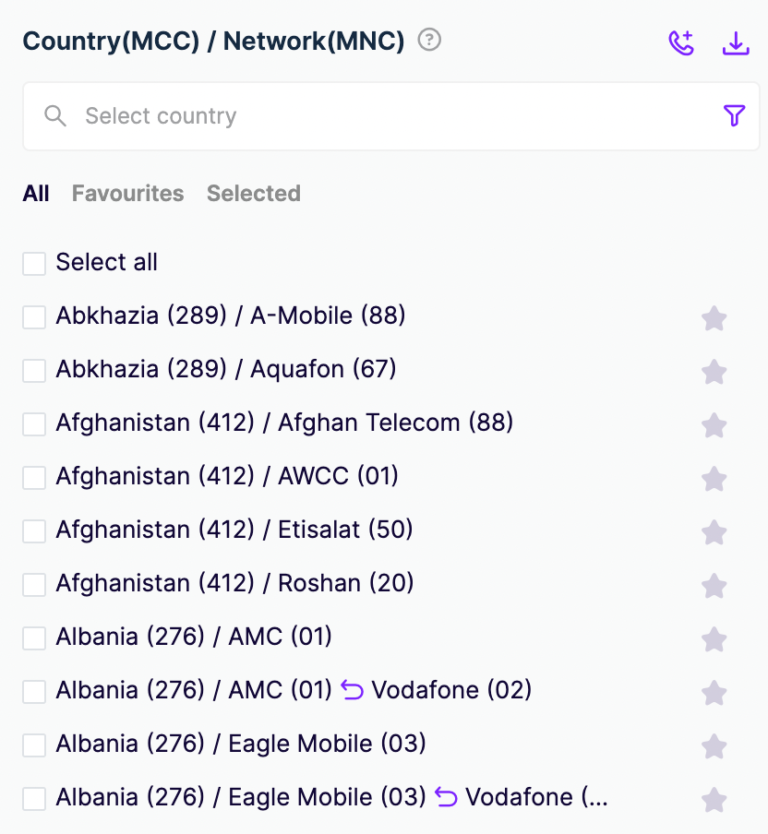Open the Selected tab

click(253, 193)
